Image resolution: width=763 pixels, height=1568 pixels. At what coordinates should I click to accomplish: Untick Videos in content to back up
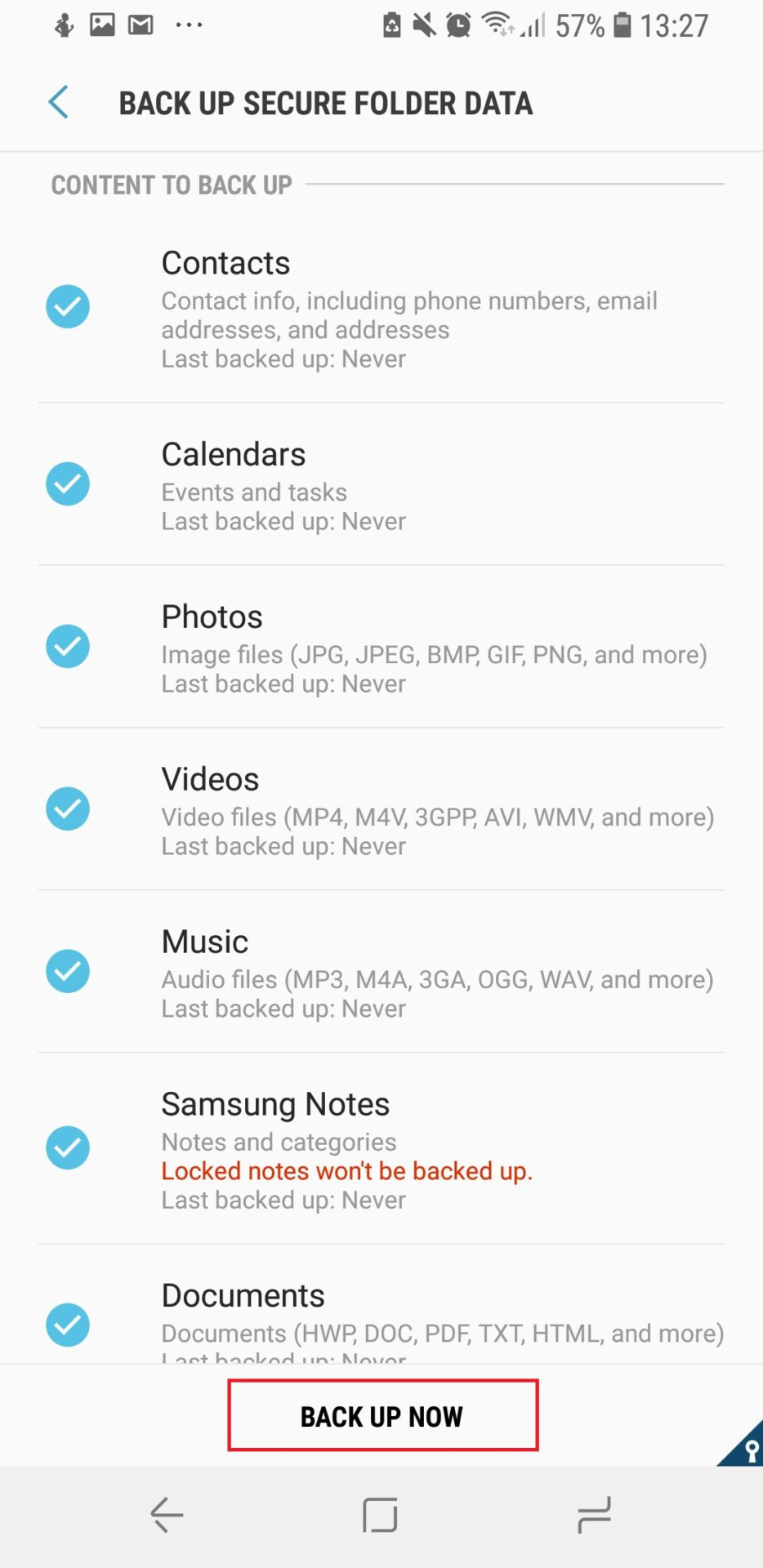68,809
